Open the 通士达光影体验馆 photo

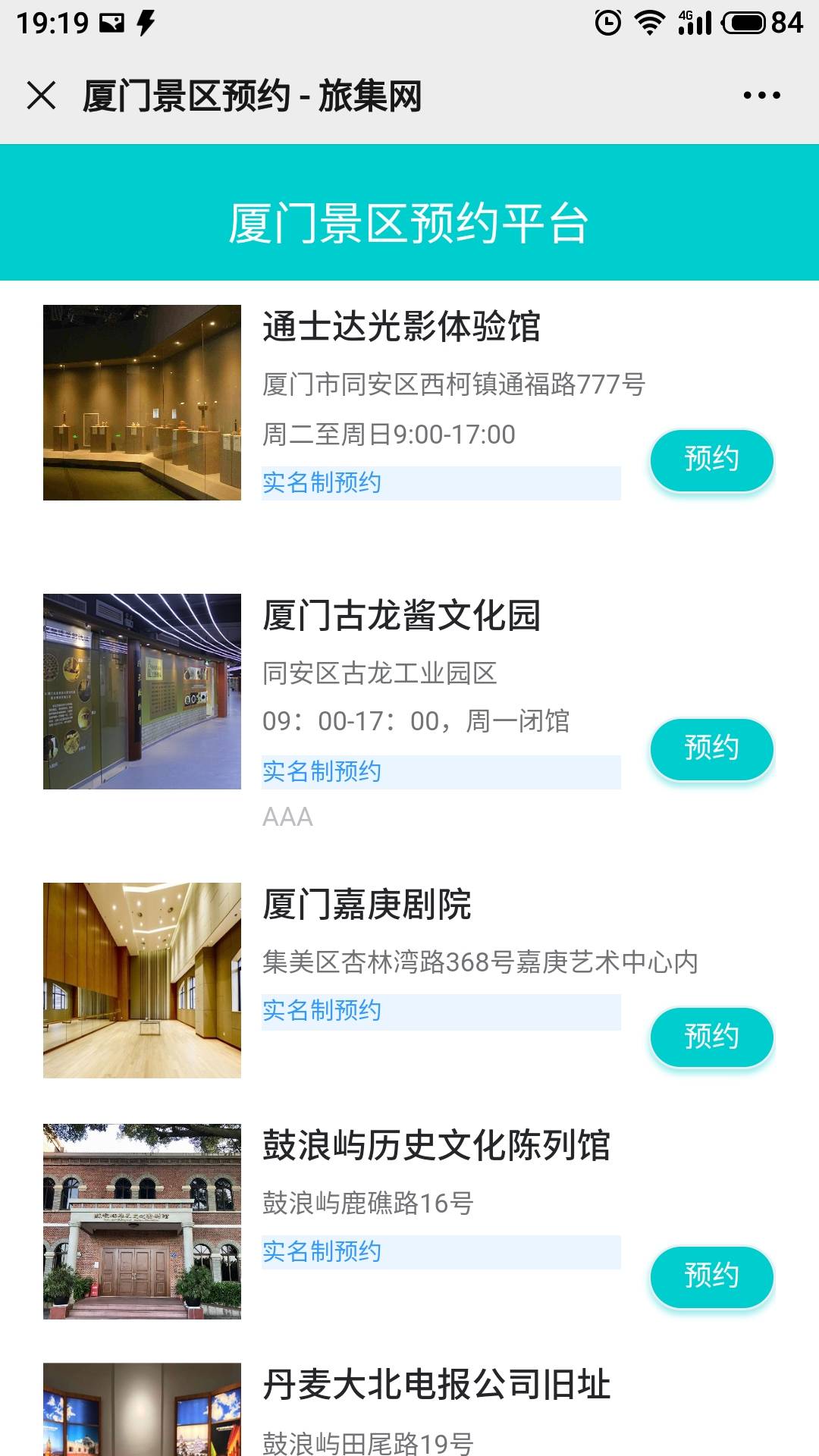pyautogui.click(x=142, y=403)
